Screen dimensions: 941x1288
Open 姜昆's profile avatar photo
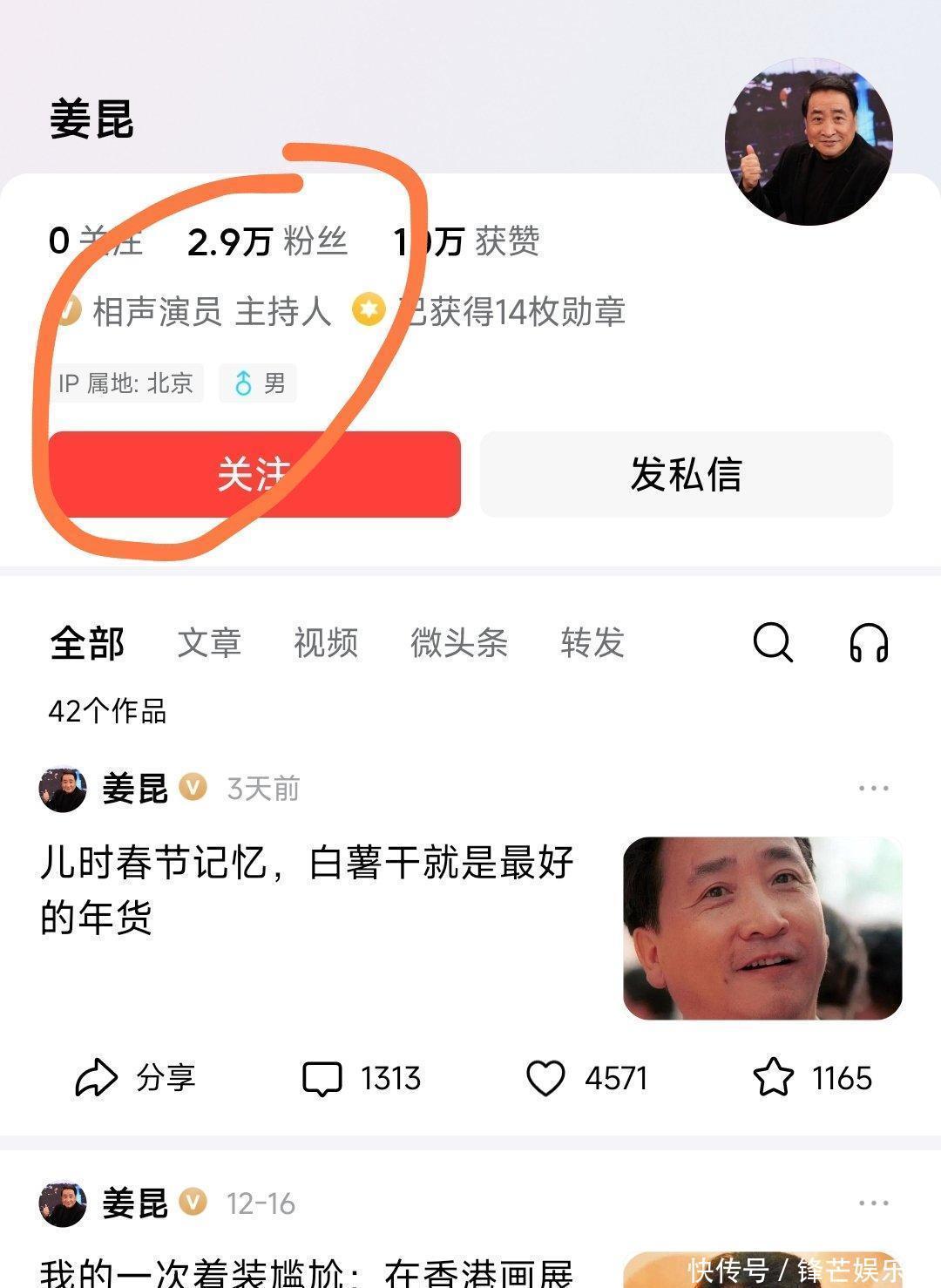[808, 142]
